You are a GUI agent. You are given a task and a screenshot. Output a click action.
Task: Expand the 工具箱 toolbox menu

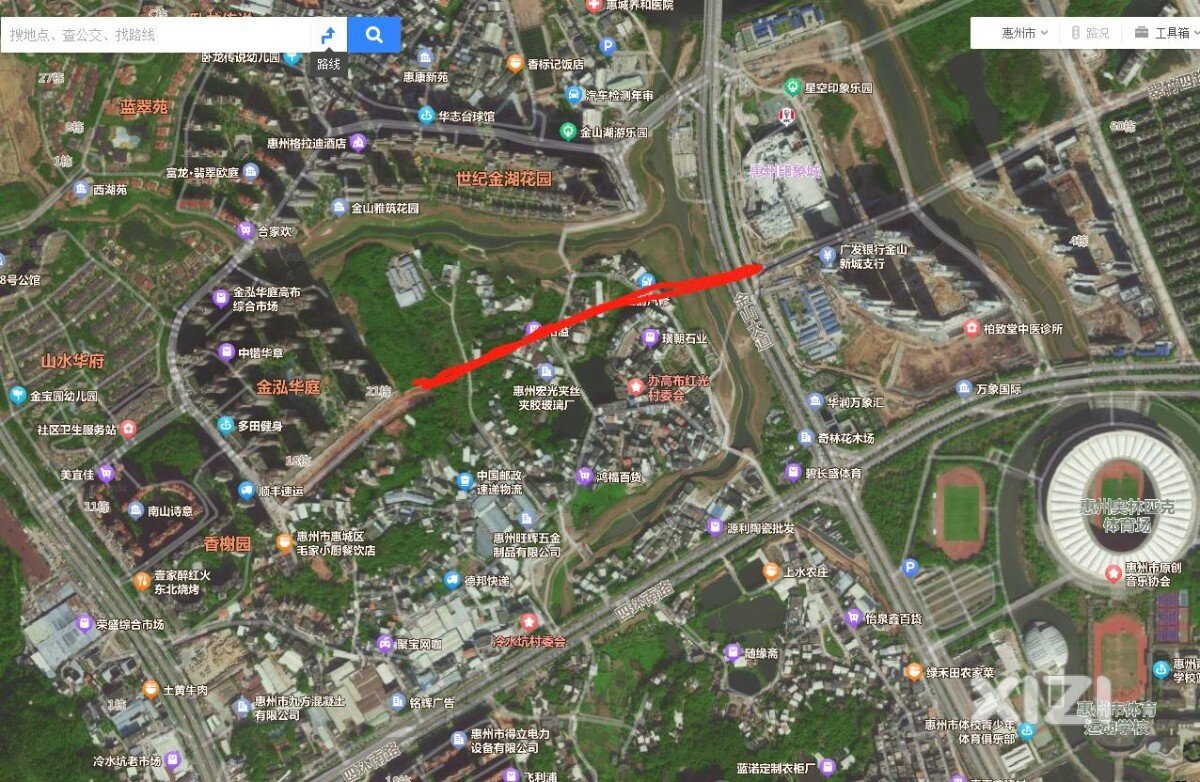click(x=1164, y=33)
